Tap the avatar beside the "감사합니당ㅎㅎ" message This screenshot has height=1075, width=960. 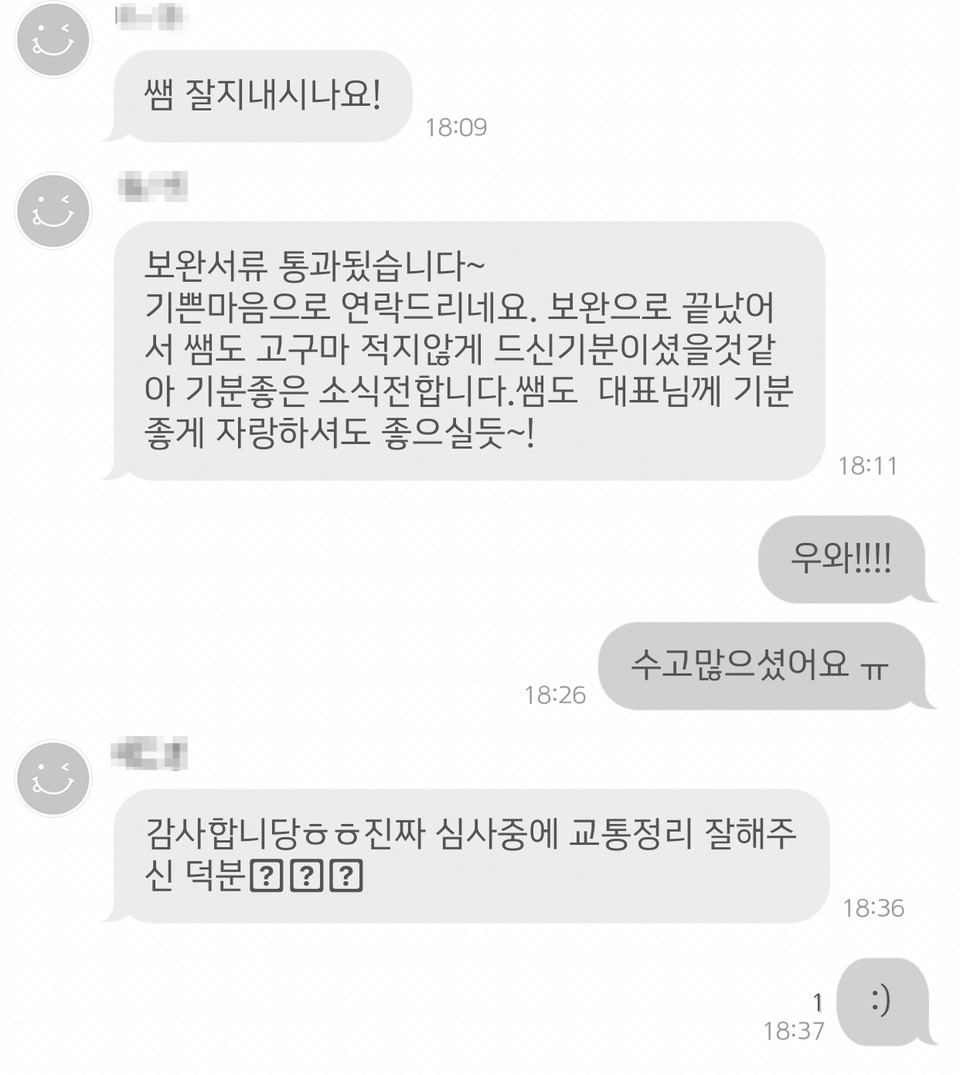(x=53, y=778)
